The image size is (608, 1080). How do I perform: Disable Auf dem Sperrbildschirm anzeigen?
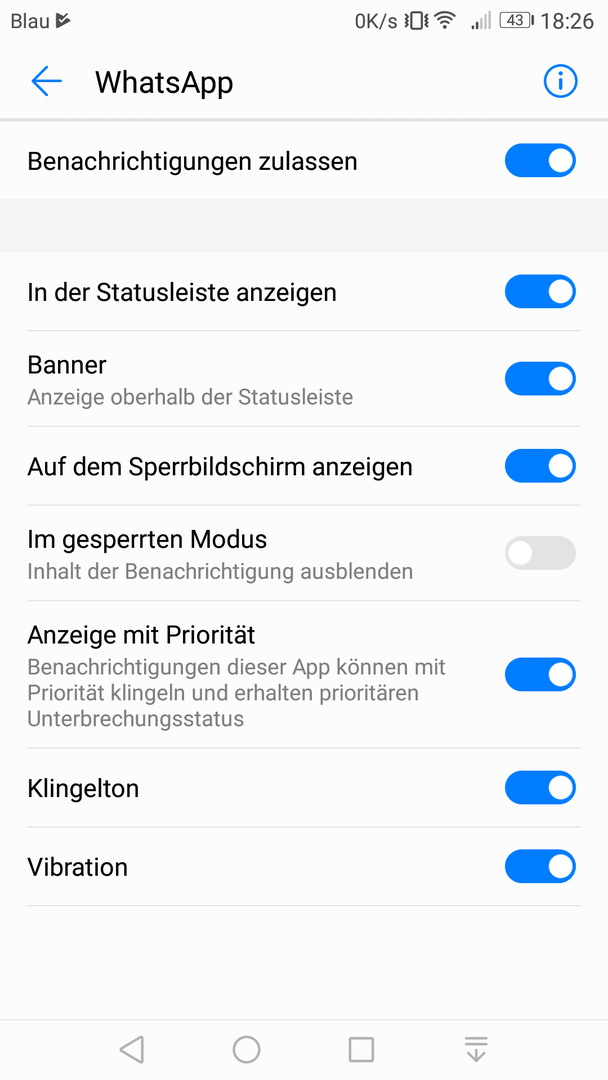pyautogui.click(x=540, y=466)
